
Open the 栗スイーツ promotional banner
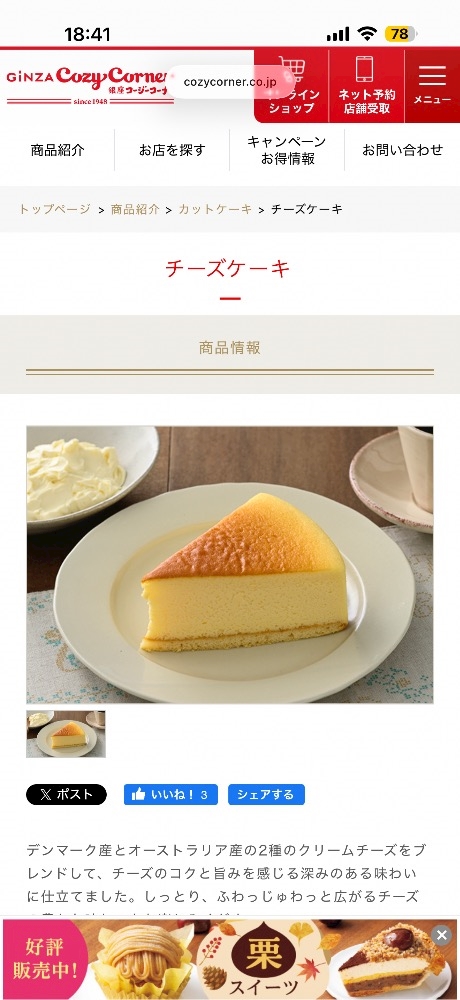(x=230, y=959)
